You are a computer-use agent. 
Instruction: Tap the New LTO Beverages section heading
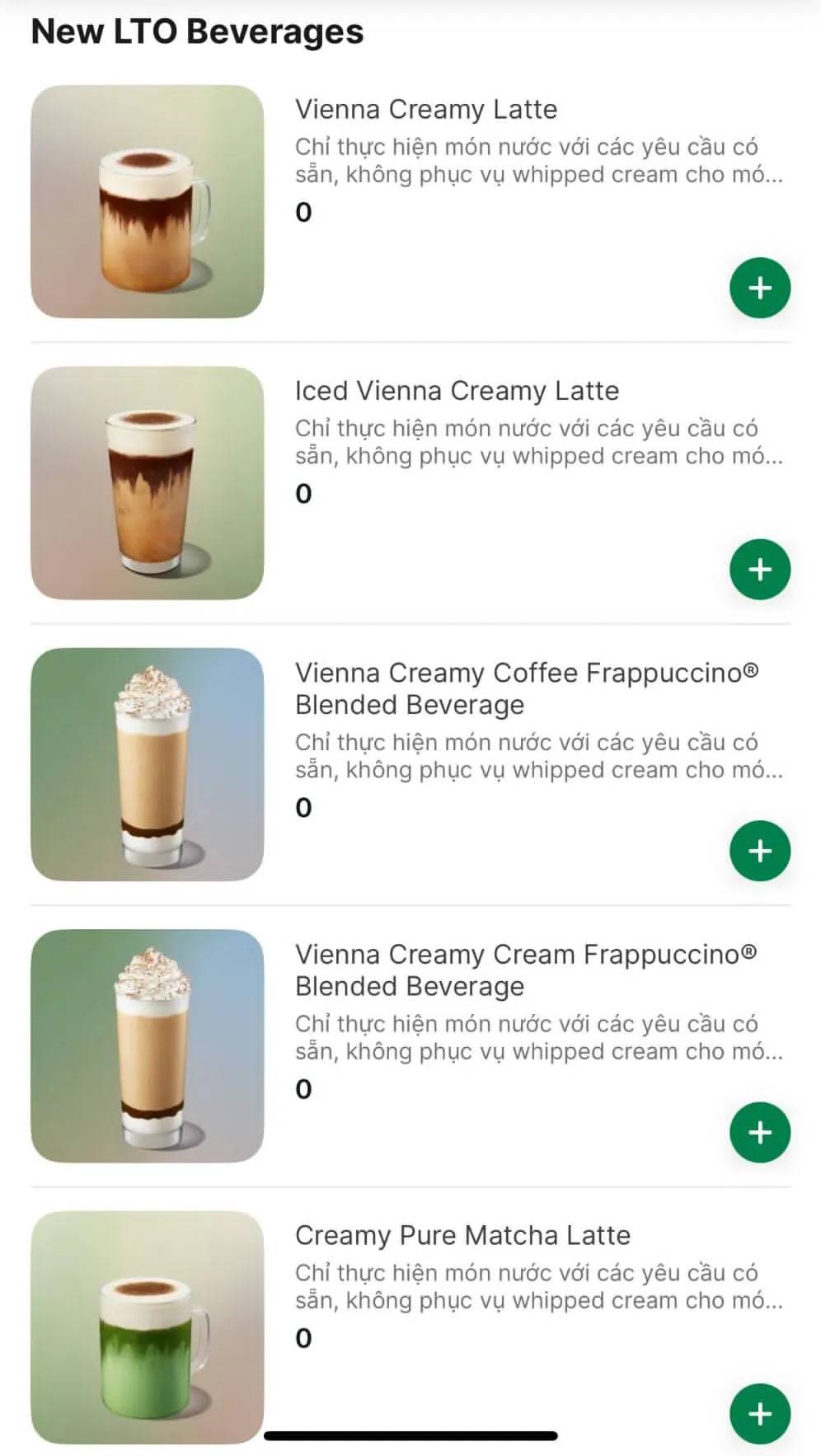point(196,31)
